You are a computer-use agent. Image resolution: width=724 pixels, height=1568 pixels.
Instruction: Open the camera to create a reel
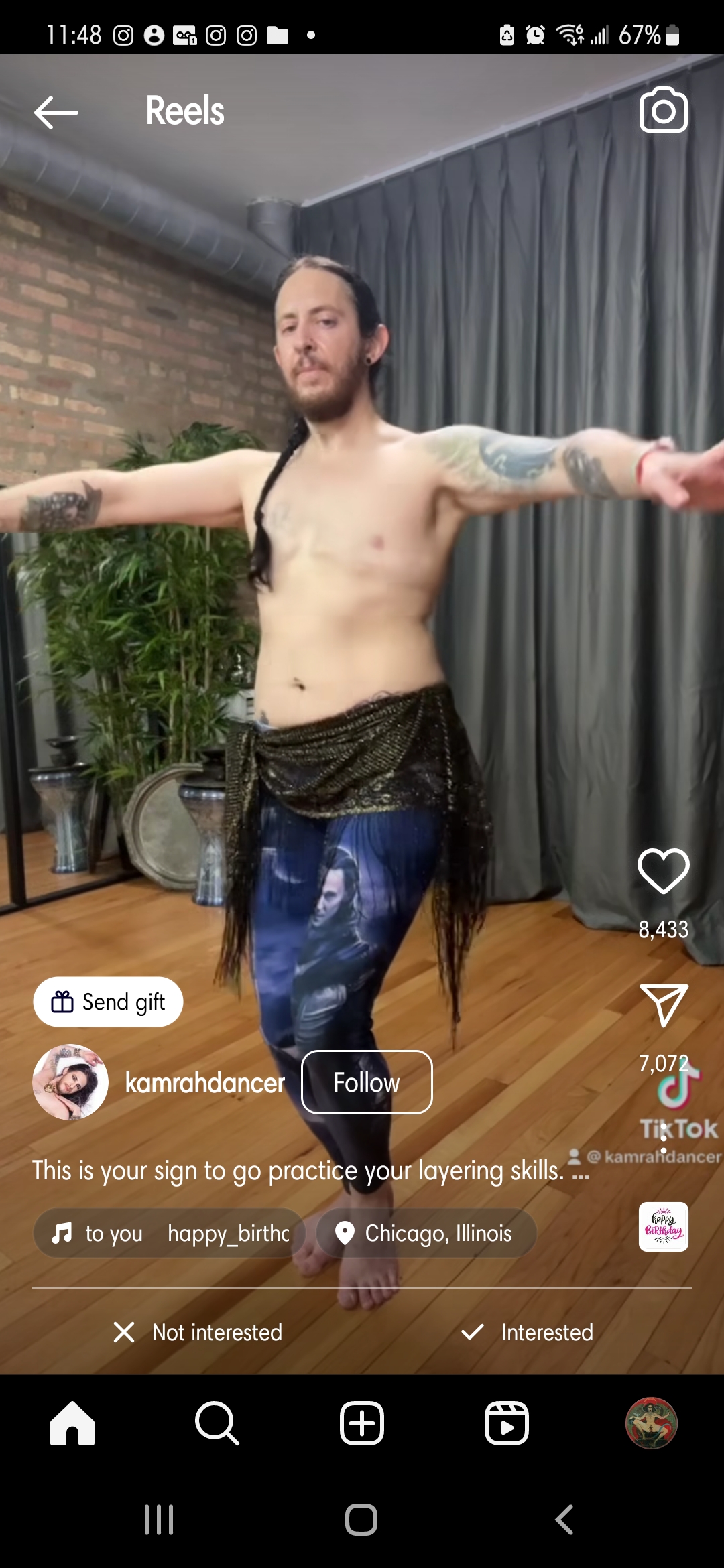click(663, 111)
